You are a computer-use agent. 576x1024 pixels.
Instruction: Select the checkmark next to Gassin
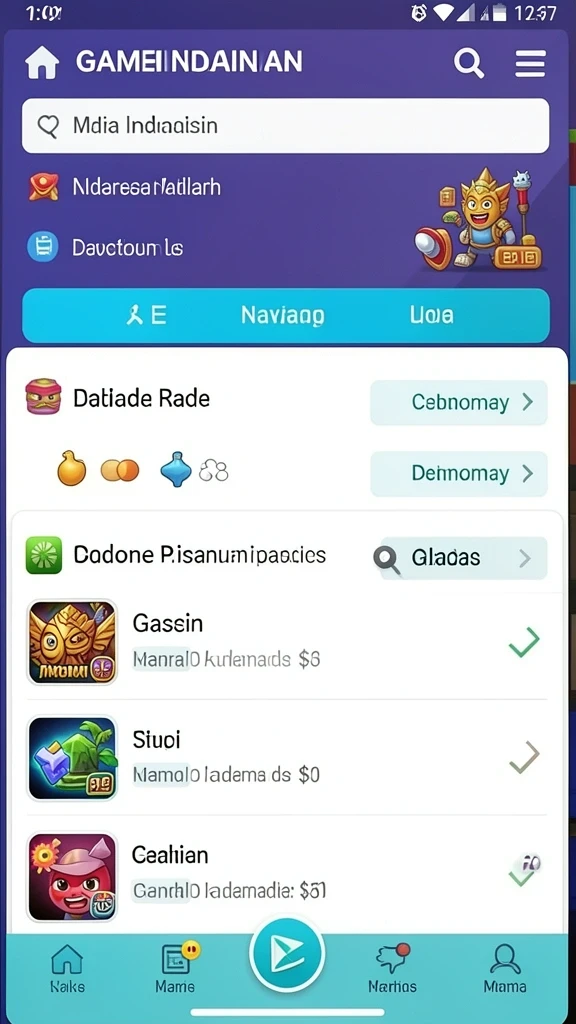pyautogui.click(x=524, y=642)
